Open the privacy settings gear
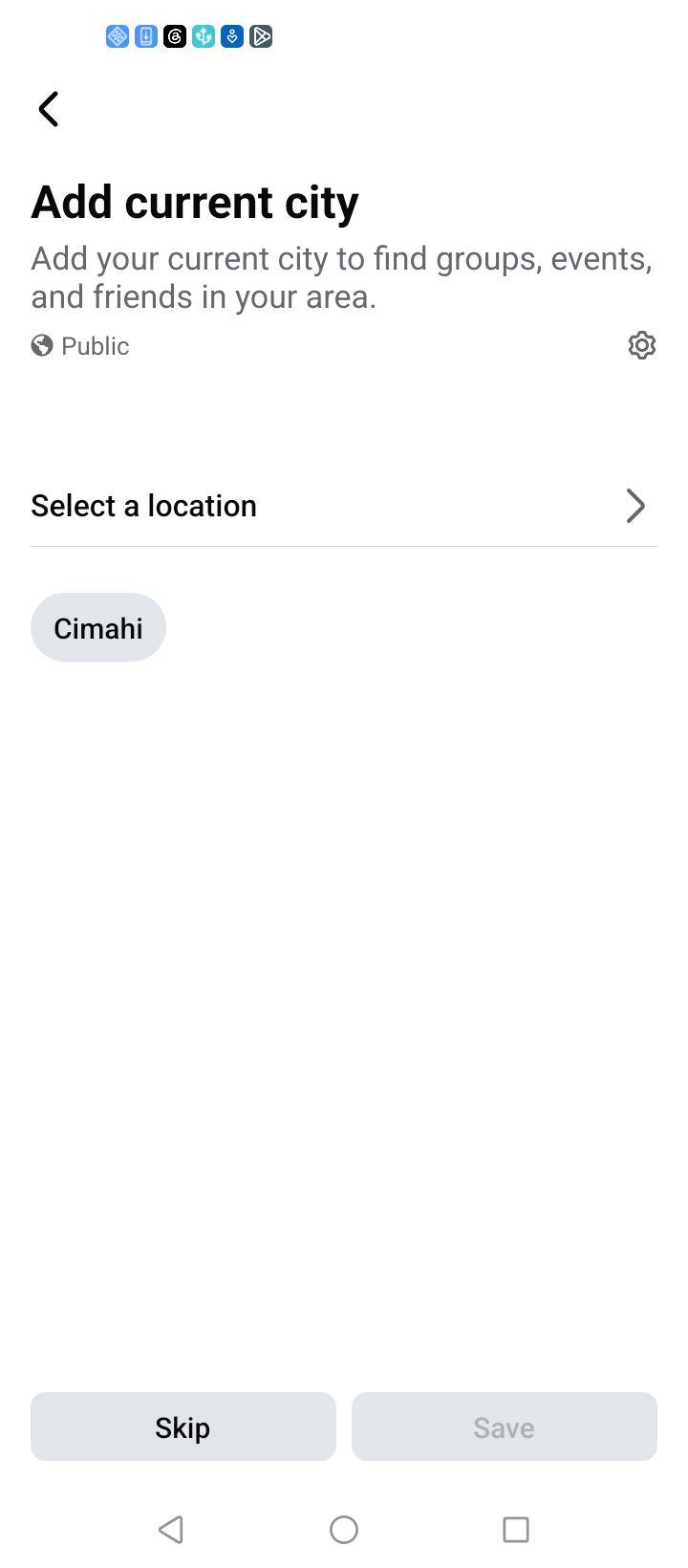688x1568 pixels. pyautogui.click(x=642, y=345)
